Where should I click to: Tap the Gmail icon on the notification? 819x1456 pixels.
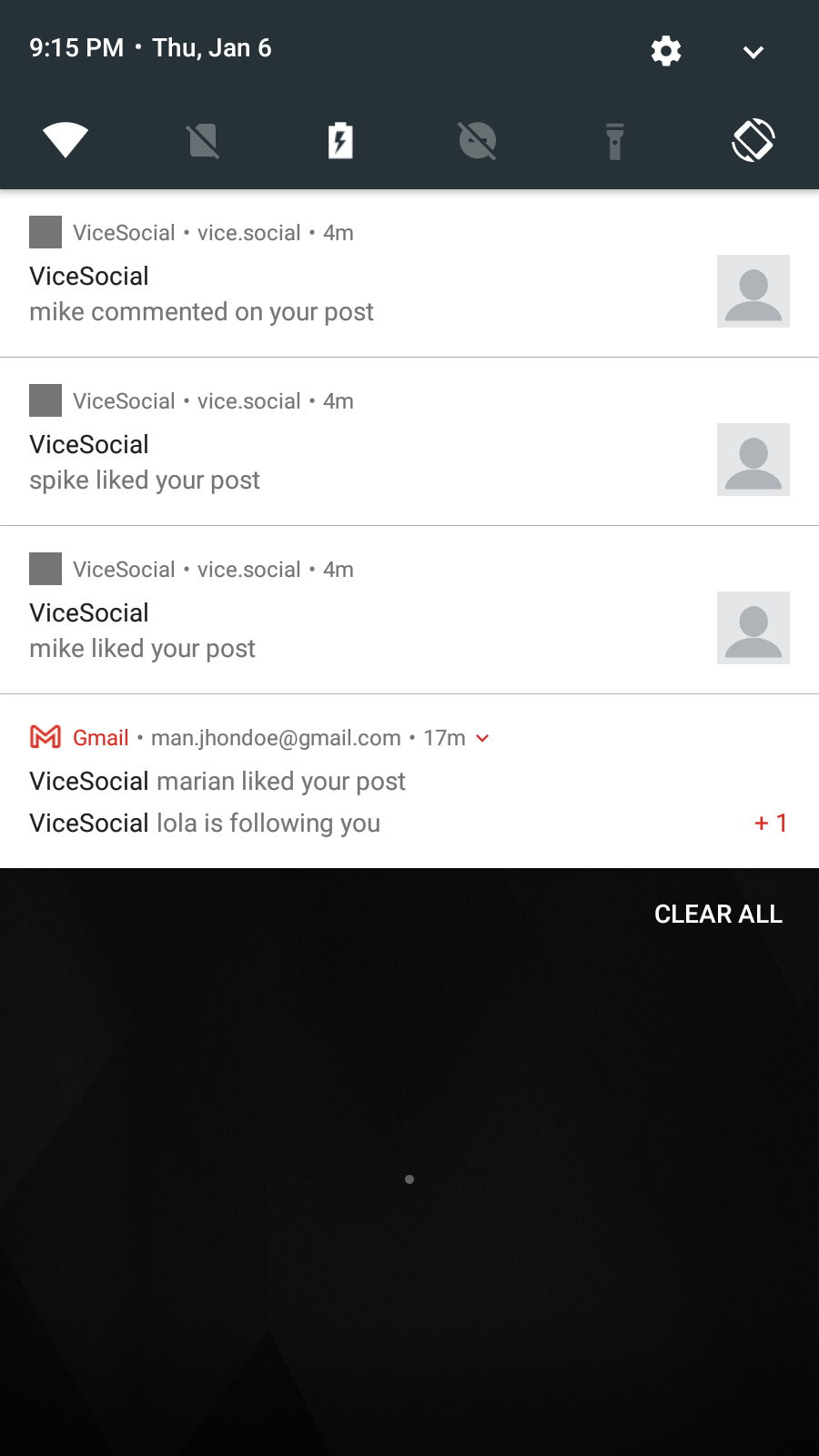(44, 737)
